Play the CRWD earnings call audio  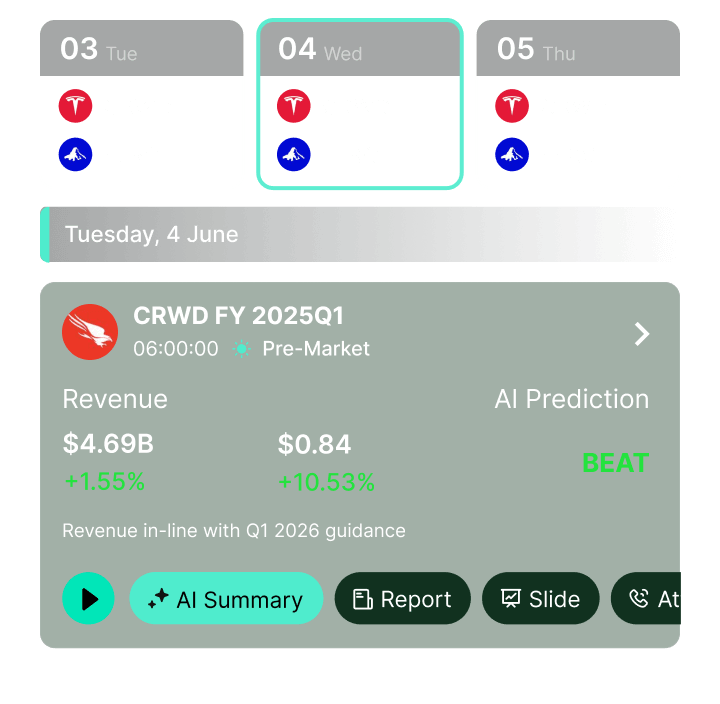point(88,599)
